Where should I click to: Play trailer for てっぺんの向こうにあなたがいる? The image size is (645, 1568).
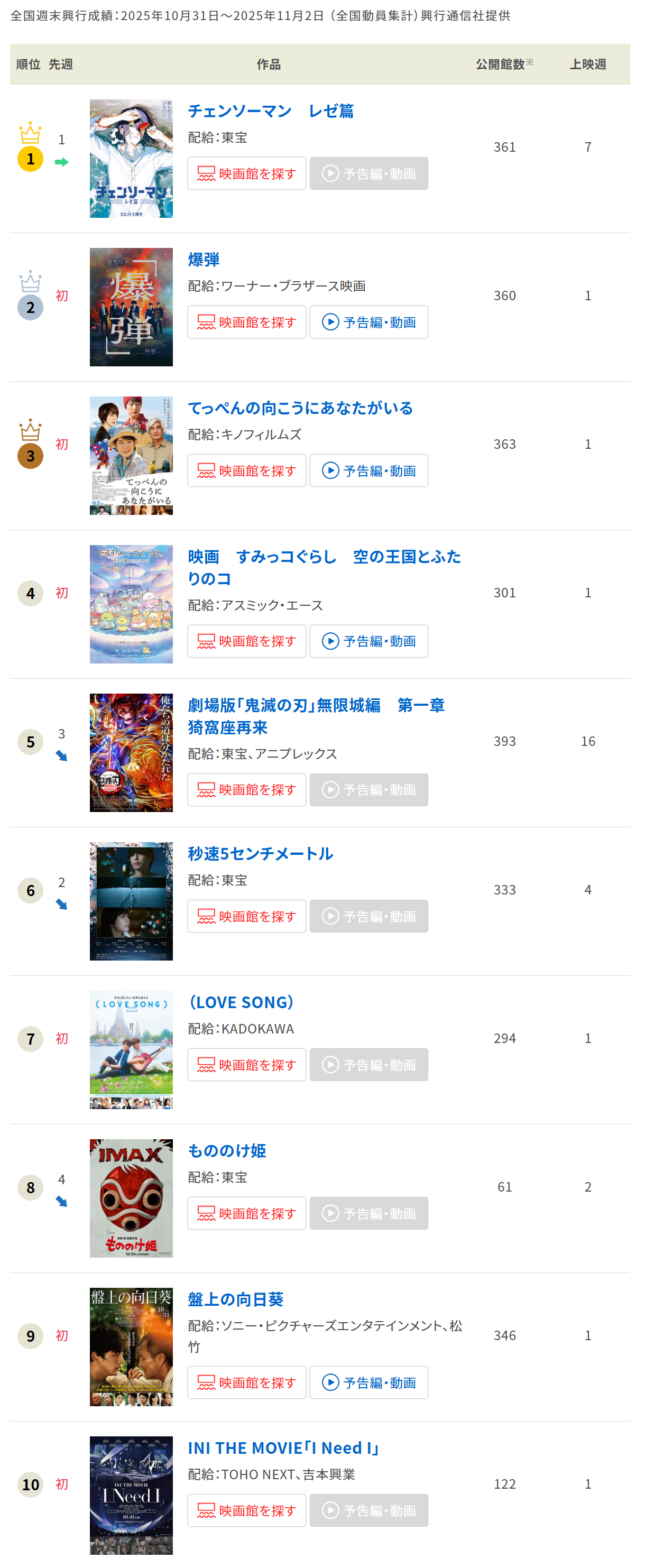368,471
